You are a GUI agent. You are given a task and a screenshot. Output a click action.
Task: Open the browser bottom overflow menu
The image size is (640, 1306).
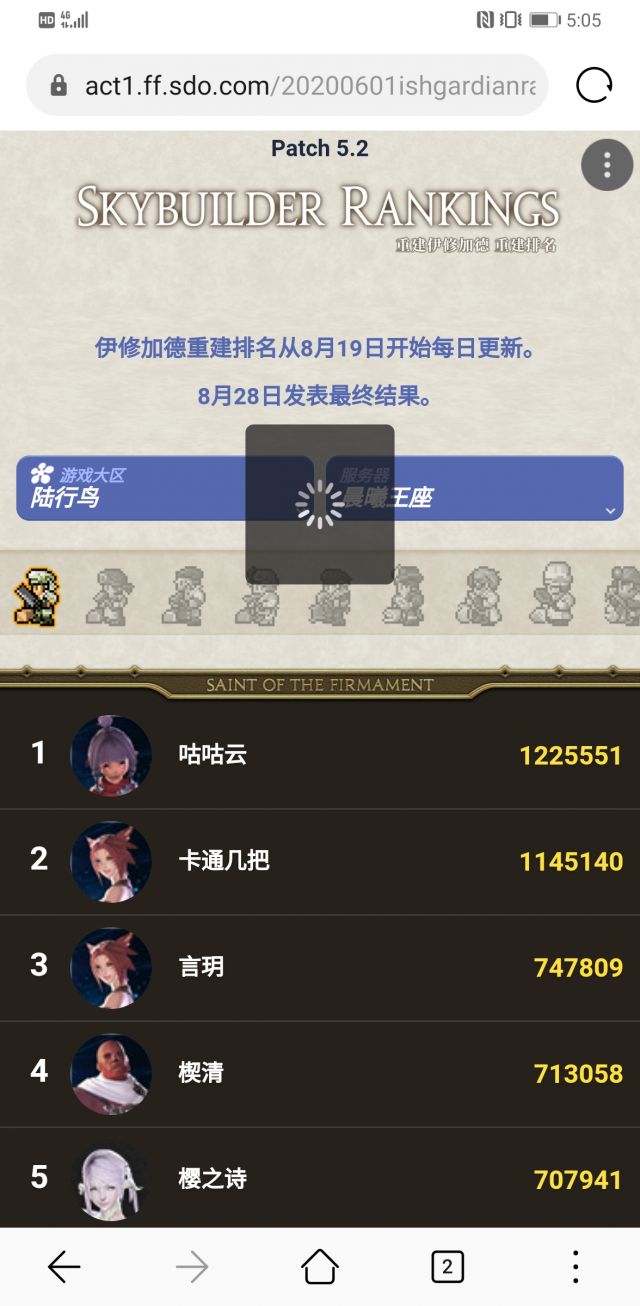click(x=575, y=1267)
